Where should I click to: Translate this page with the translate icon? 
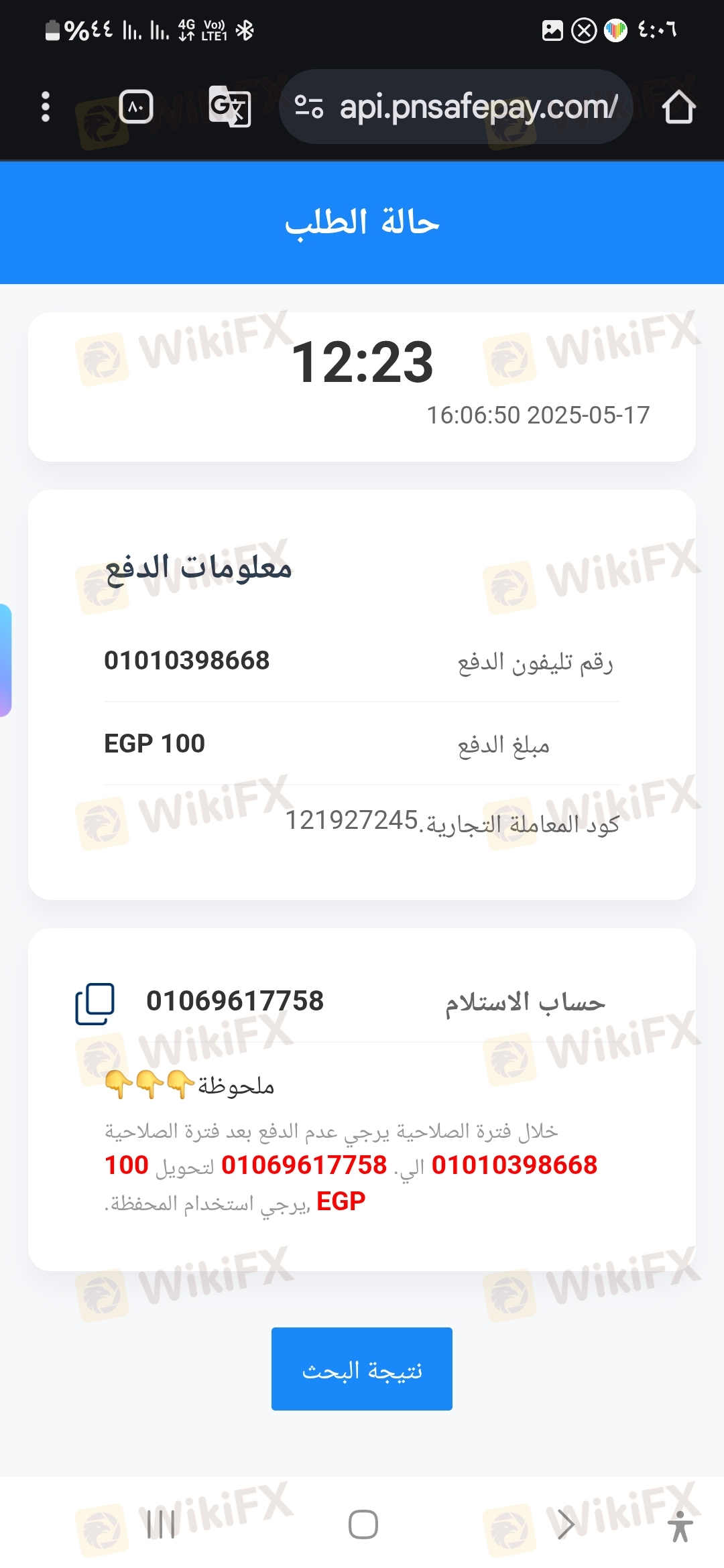229,107
